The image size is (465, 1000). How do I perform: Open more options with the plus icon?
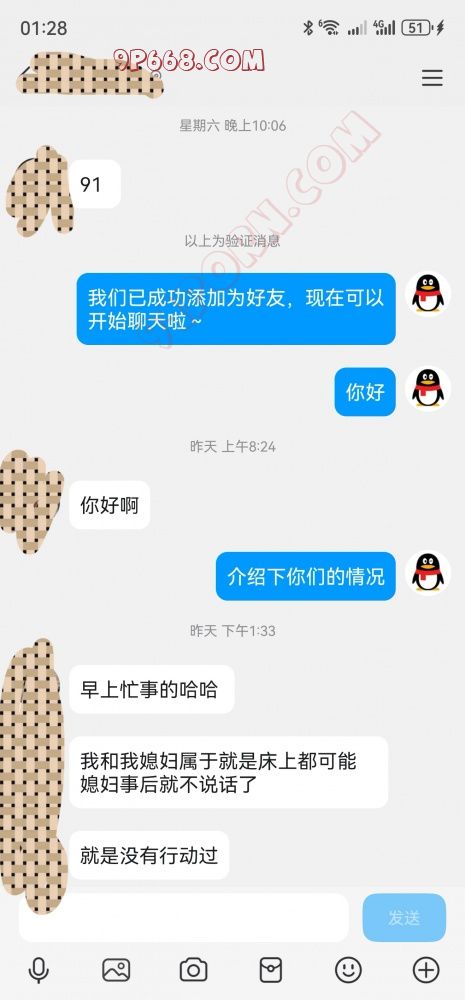pos(426,970)
